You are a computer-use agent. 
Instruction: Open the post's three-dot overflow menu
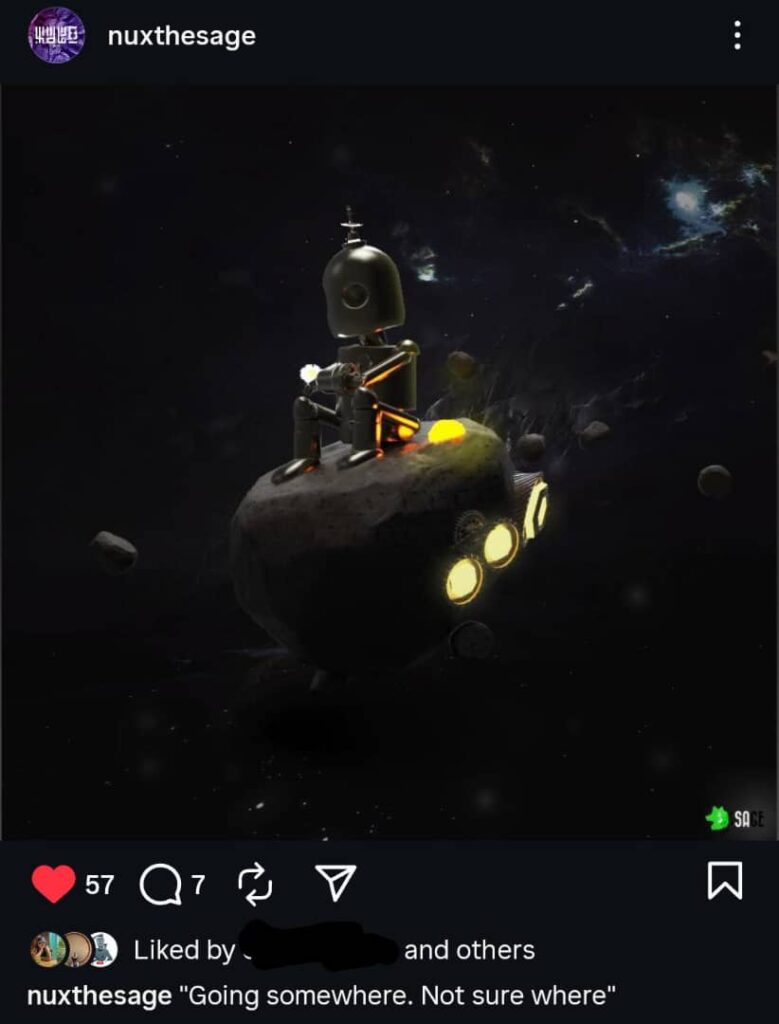point(737,36)
